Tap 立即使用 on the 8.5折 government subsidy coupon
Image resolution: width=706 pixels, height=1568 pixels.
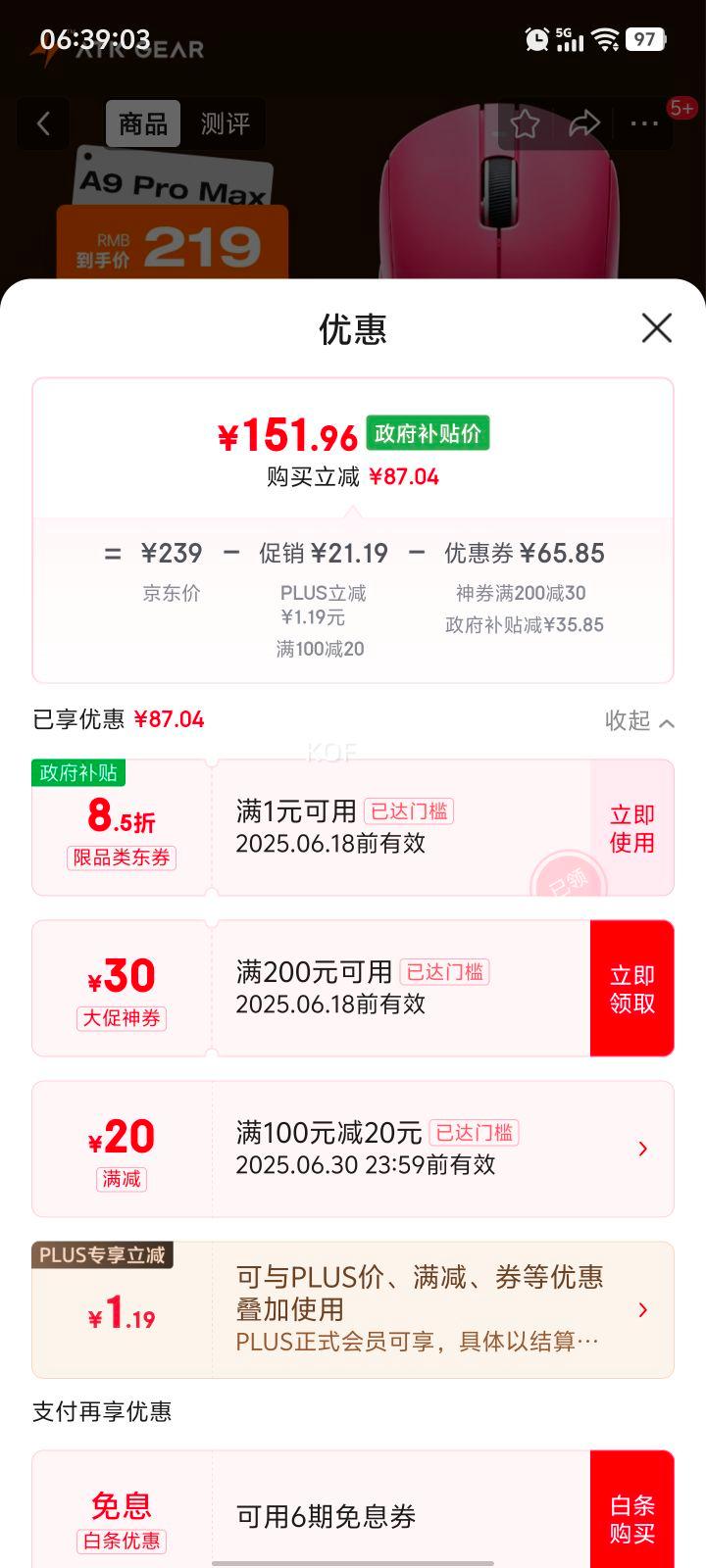tap(631, 828)
